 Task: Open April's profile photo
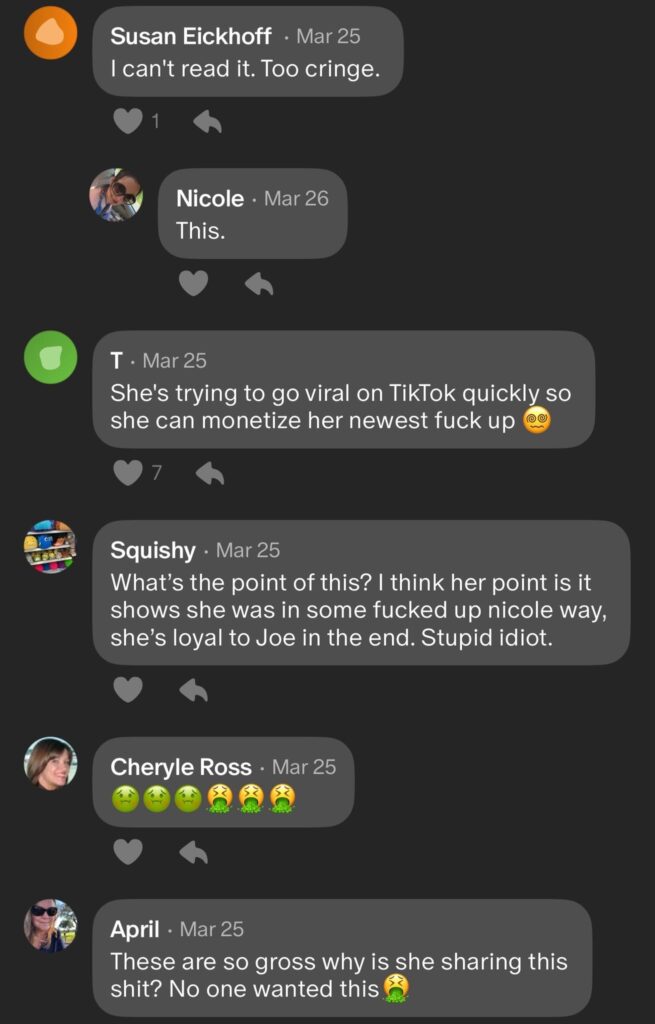[x=50, y=925]
